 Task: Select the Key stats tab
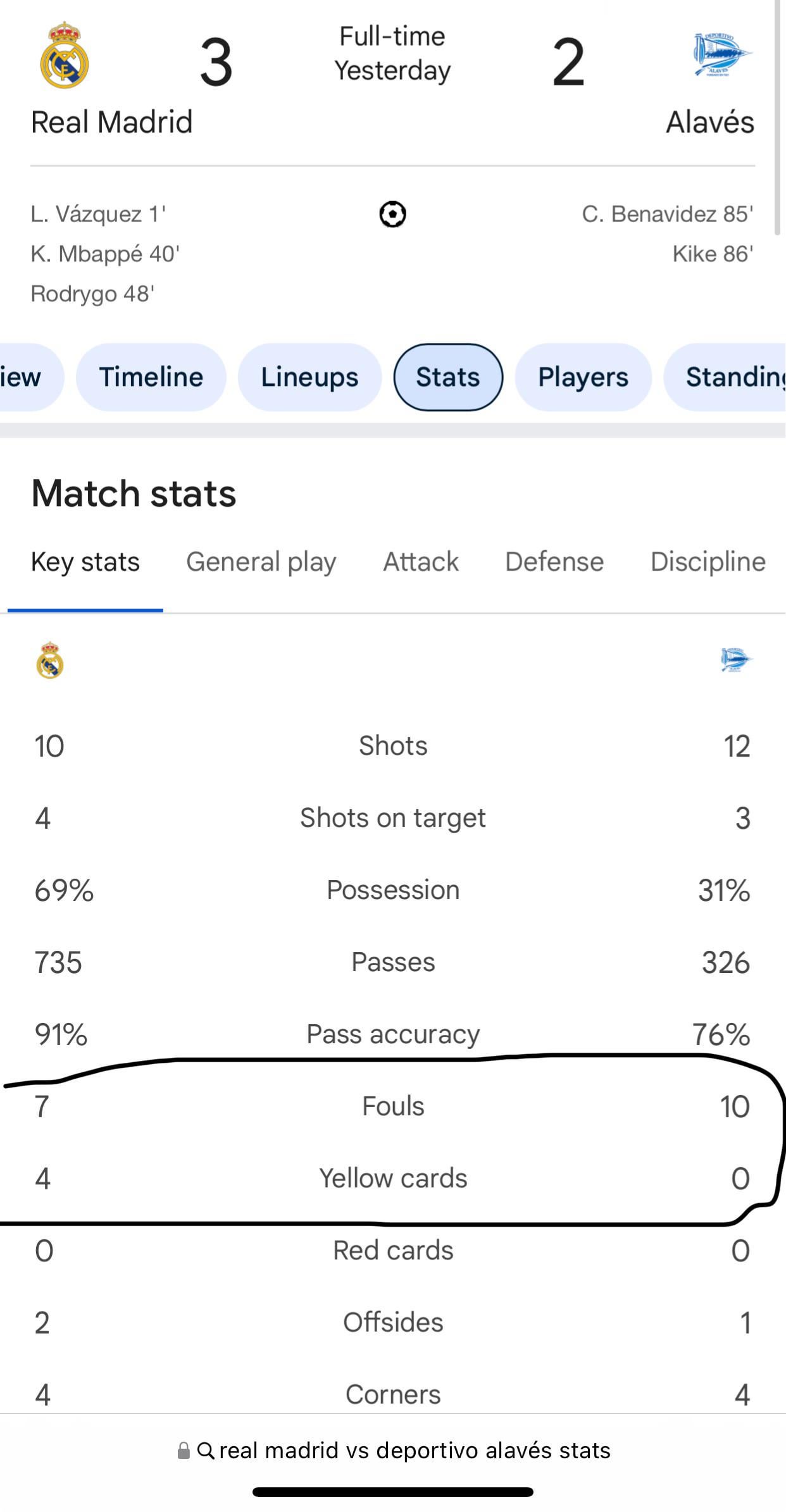click(x=85, y=562)
